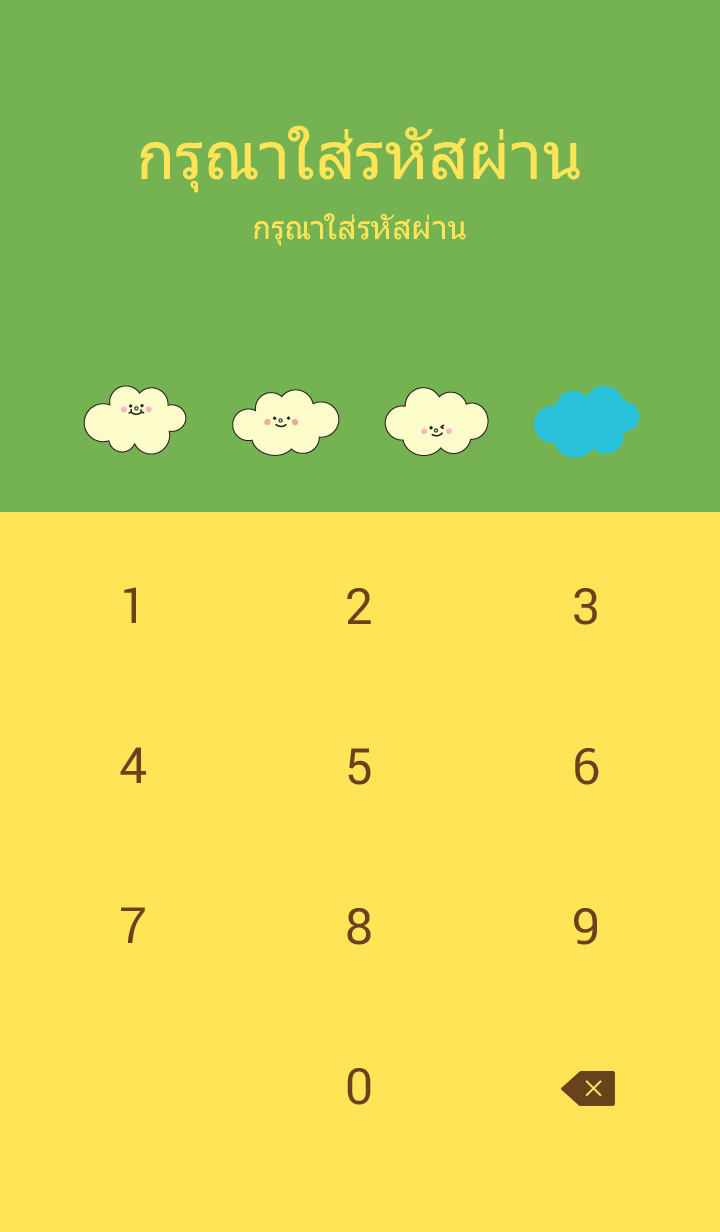Viewport: 720px width, 1232px height.
Task: Tap the number 0 key
Action: (359, 1087)
